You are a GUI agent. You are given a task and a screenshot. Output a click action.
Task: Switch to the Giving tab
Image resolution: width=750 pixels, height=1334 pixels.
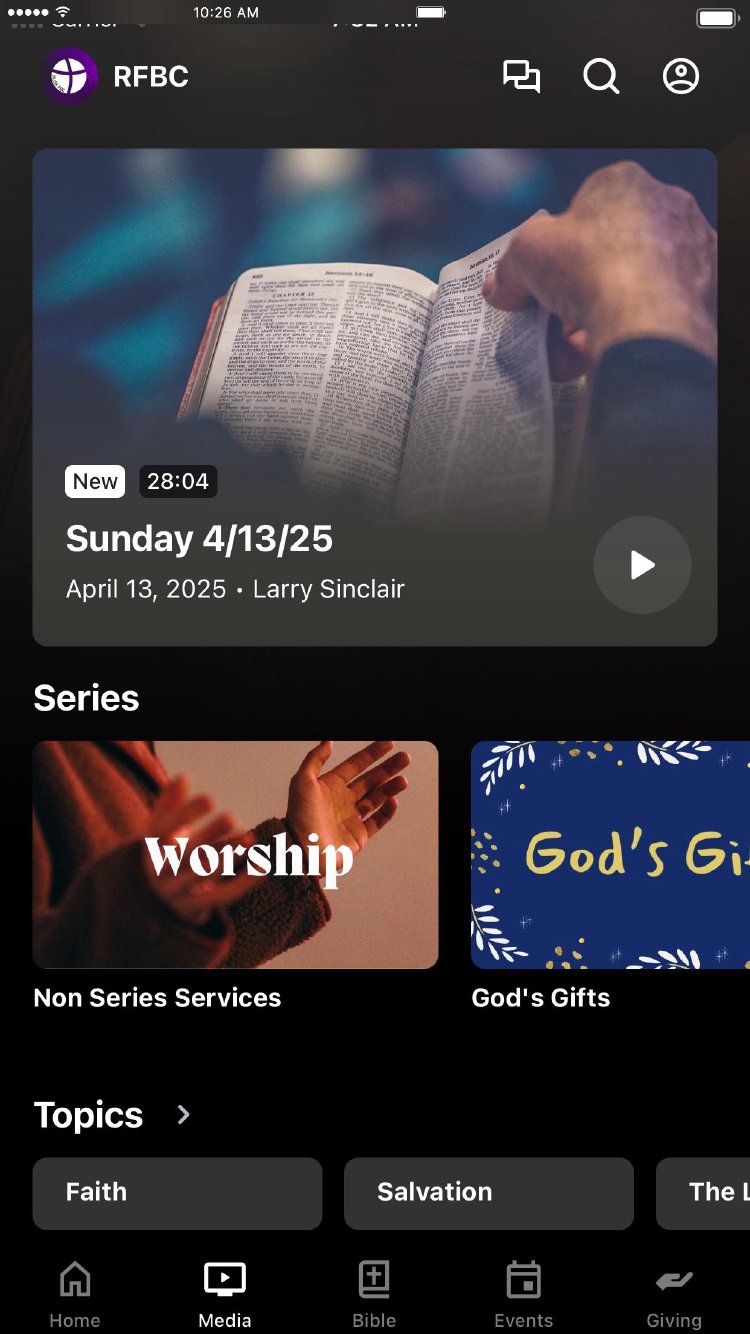click(673, 1294)
